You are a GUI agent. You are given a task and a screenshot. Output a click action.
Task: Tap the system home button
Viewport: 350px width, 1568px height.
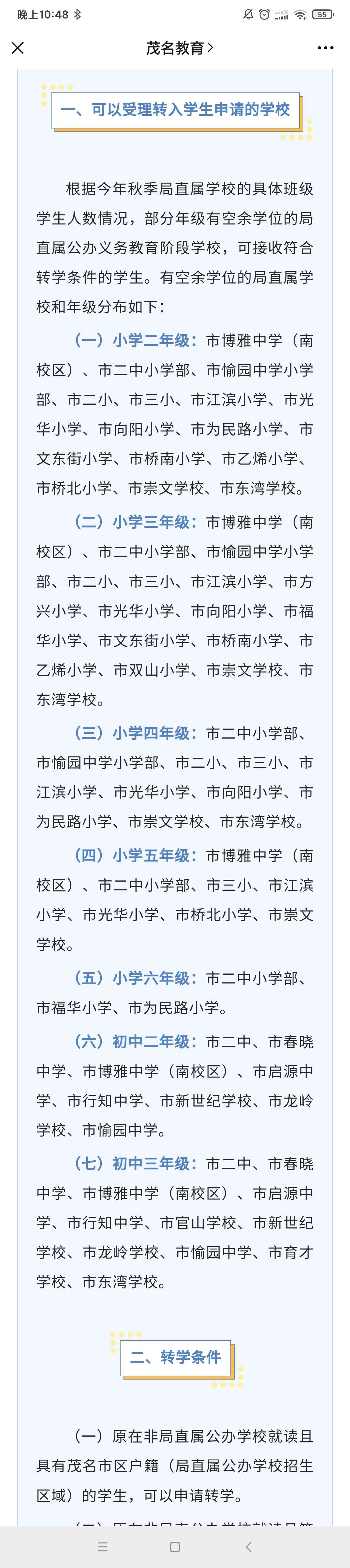coord(175,1547)
